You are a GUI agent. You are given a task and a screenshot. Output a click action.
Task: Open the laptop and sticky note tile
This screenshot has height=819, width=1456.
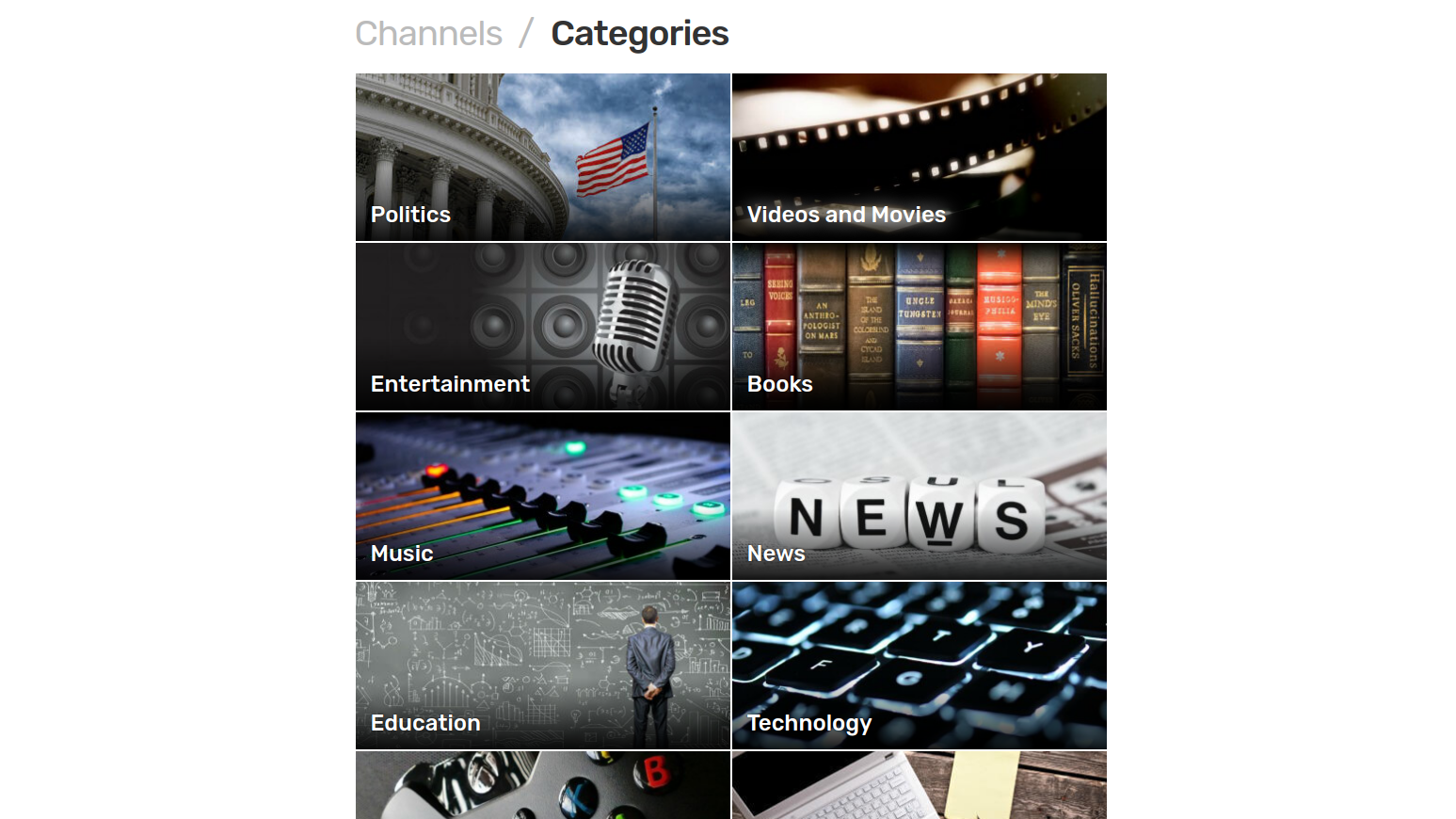[x=920, y=786]
